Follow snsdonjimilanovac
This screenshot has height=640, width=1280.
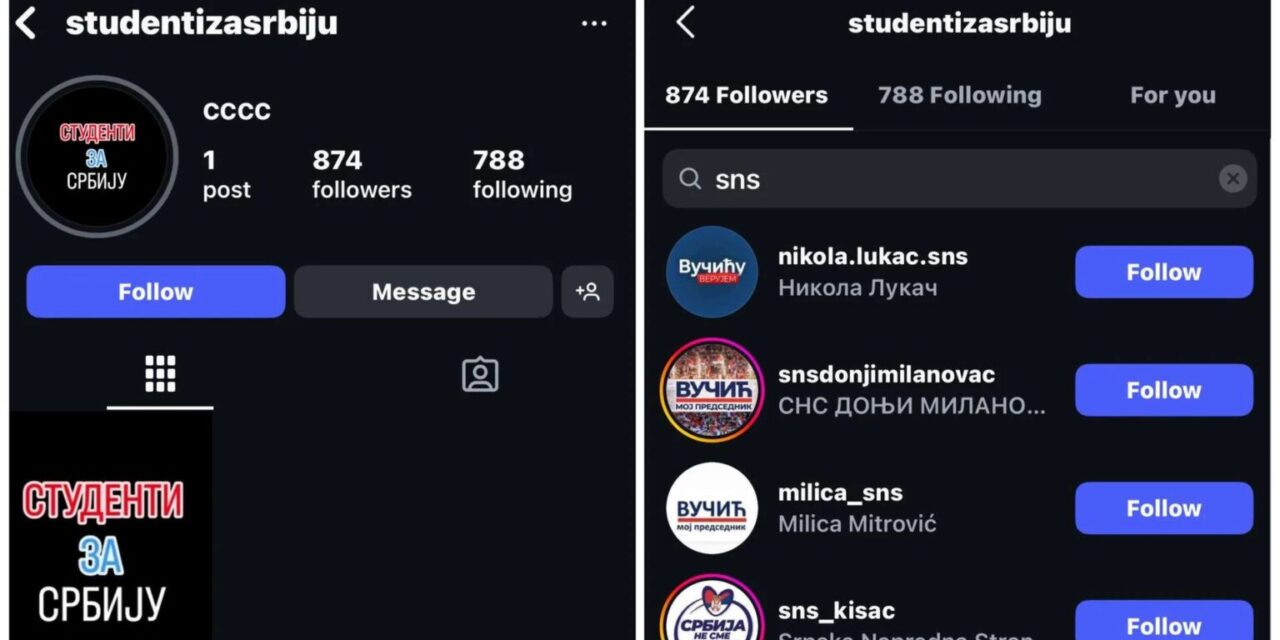coord(1163,390)
